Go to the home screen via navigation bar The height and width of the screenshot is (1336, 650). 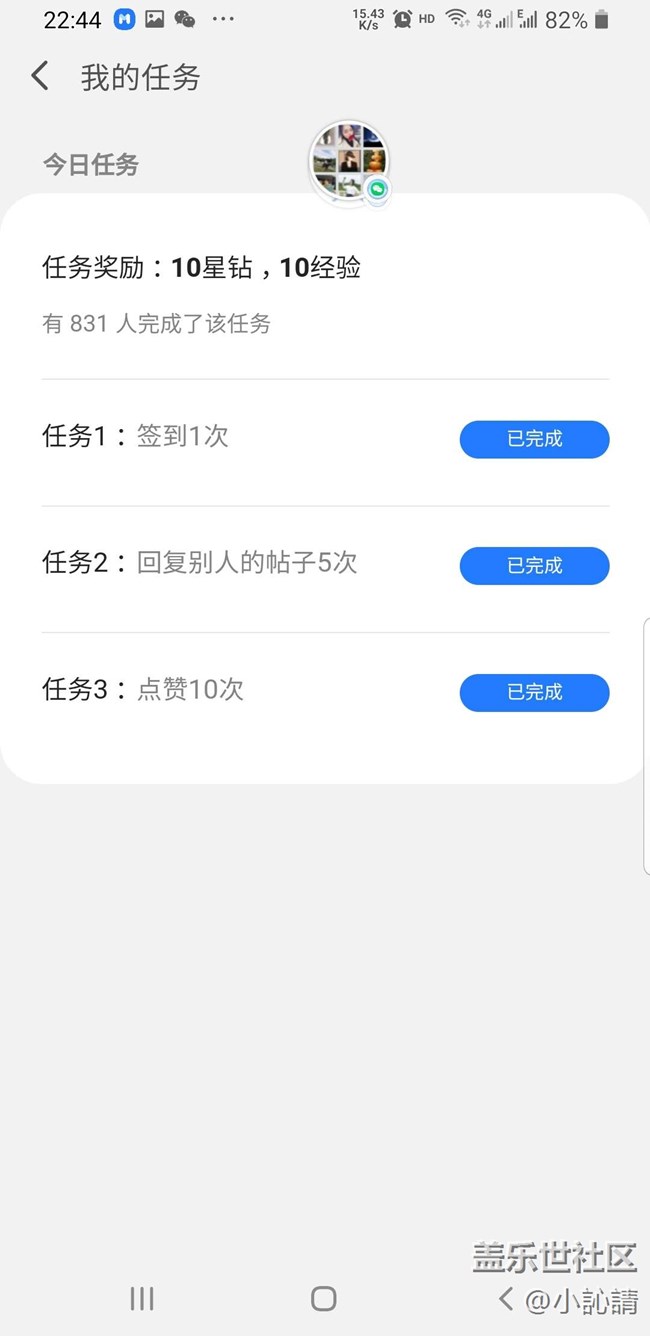(323, 1298)
